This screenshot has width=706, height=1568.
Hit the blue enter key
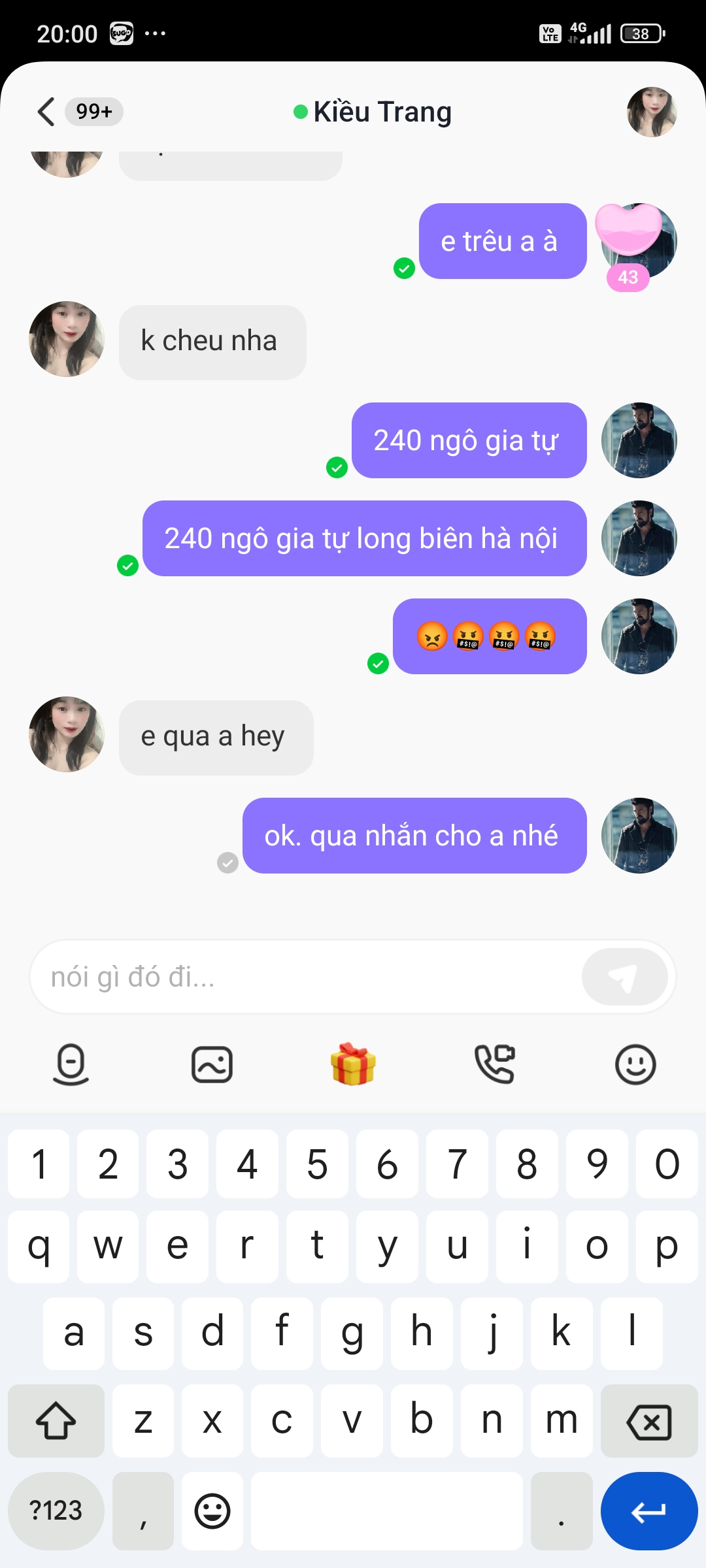648,1511
